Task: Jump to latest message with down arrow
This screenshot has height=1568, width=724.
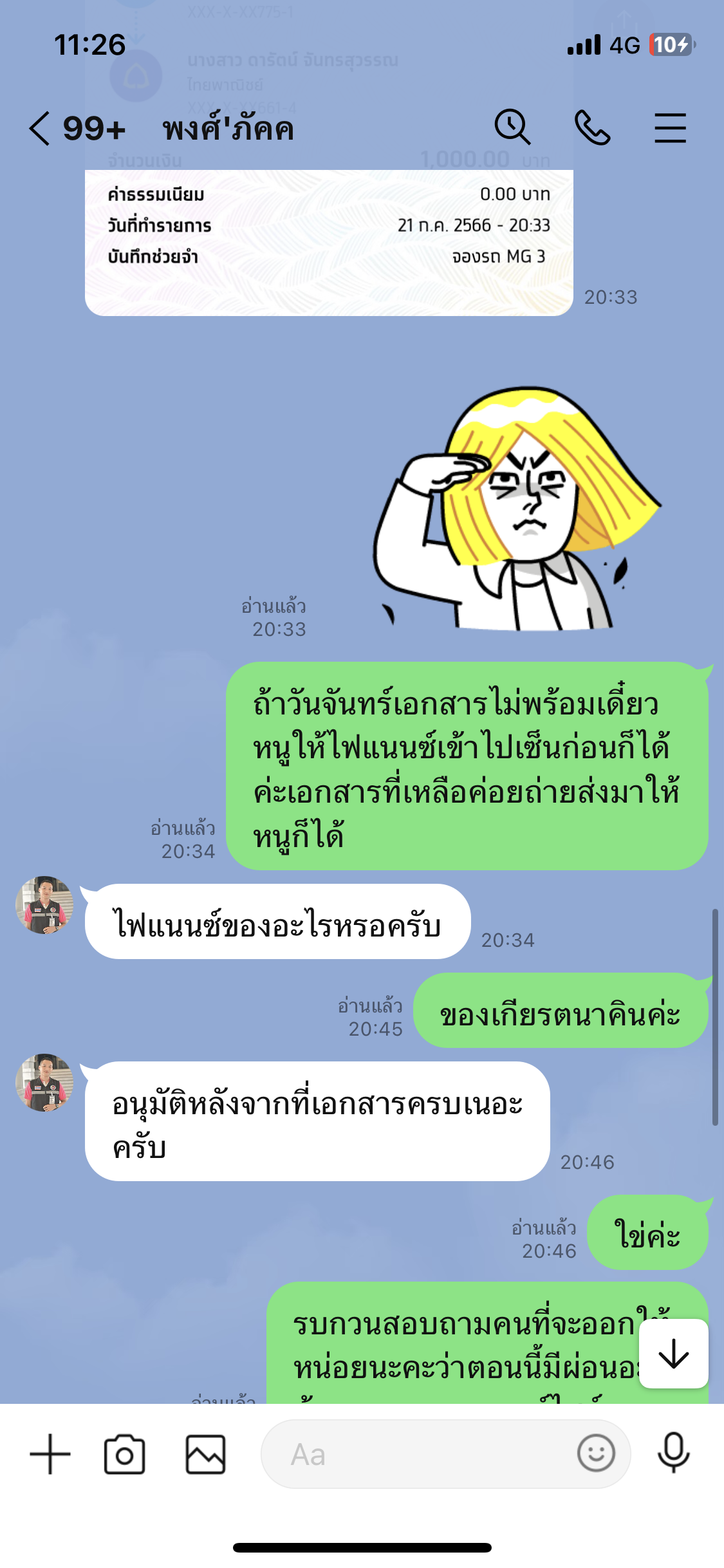Action: coord(674,1353)
